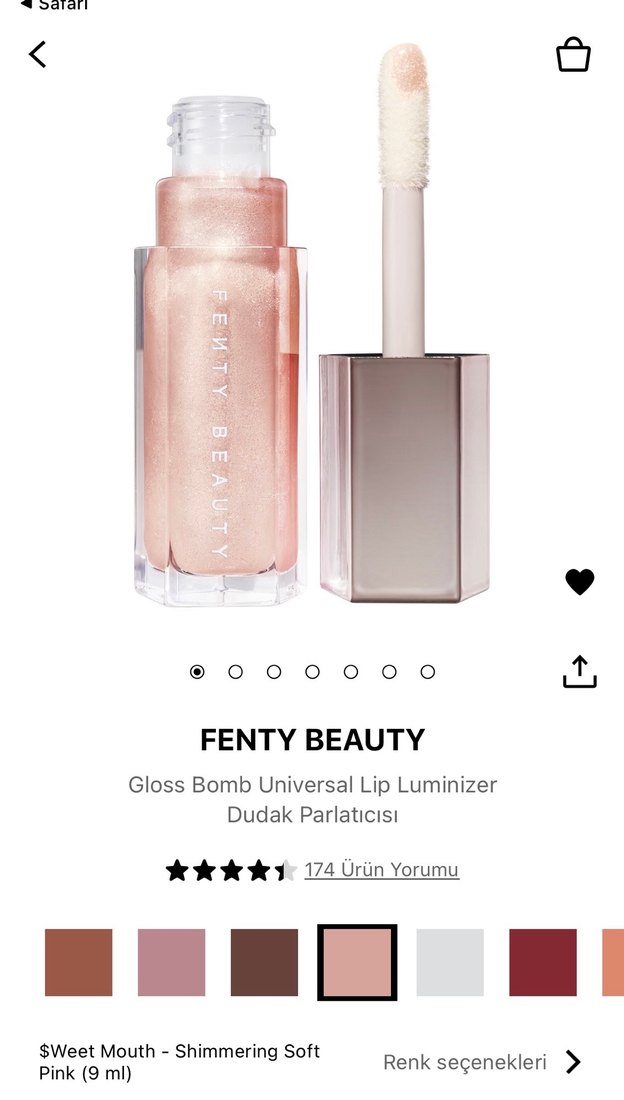
Task: Toggle the heart favorite icon
Action: click(x=579, y=582)
